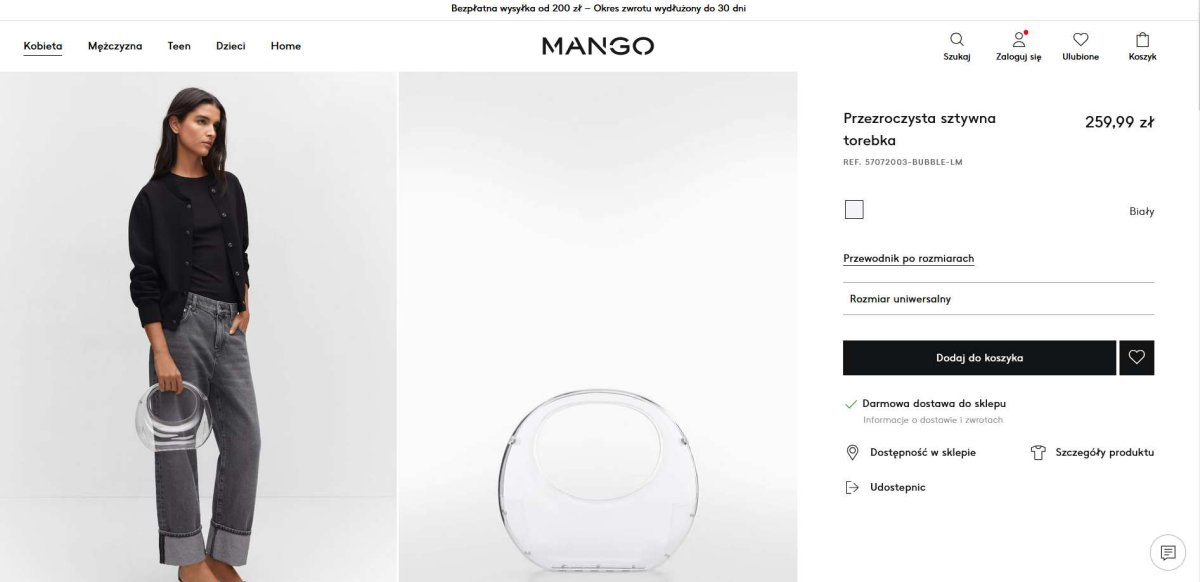The width and height of the screenshot is (1200, 582).
Task: Switch to the Home section
Action: [285, 46]
